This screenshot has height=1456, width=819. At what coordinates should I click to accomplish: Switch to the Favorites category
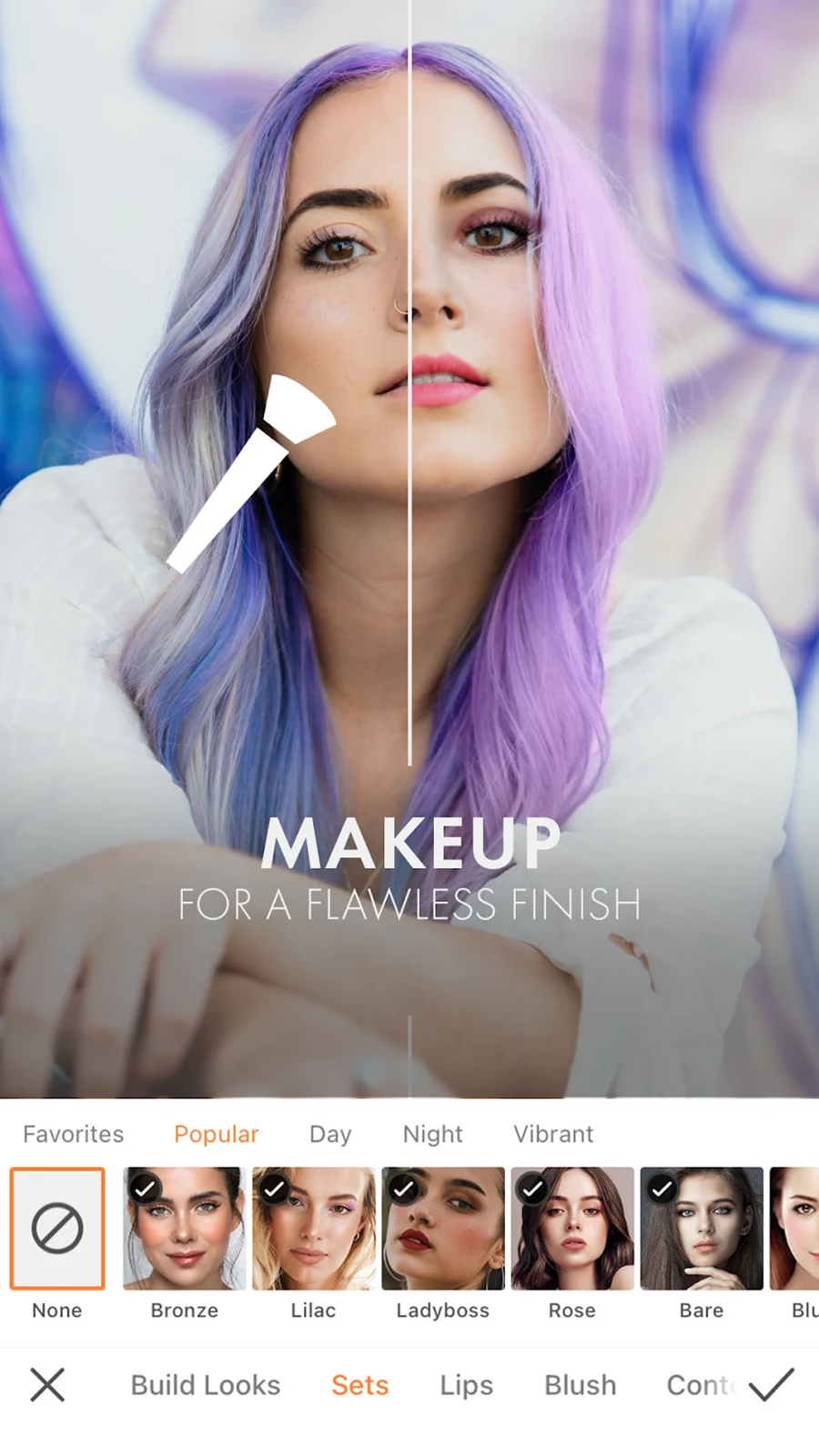point(74,1134)
